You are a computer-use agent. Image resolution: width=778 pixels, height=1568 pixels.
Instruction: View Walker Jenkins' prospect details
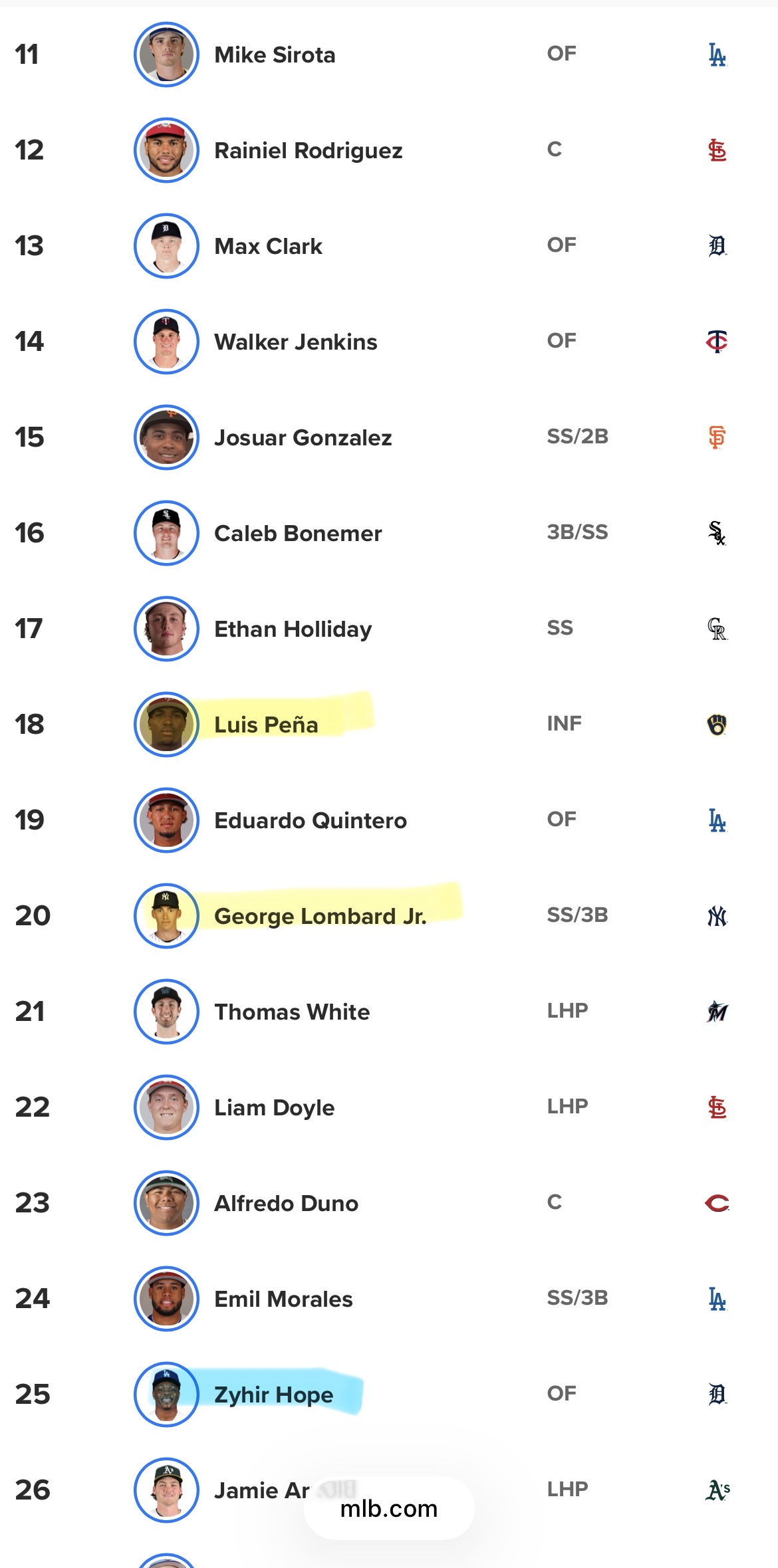coord(389,342)
